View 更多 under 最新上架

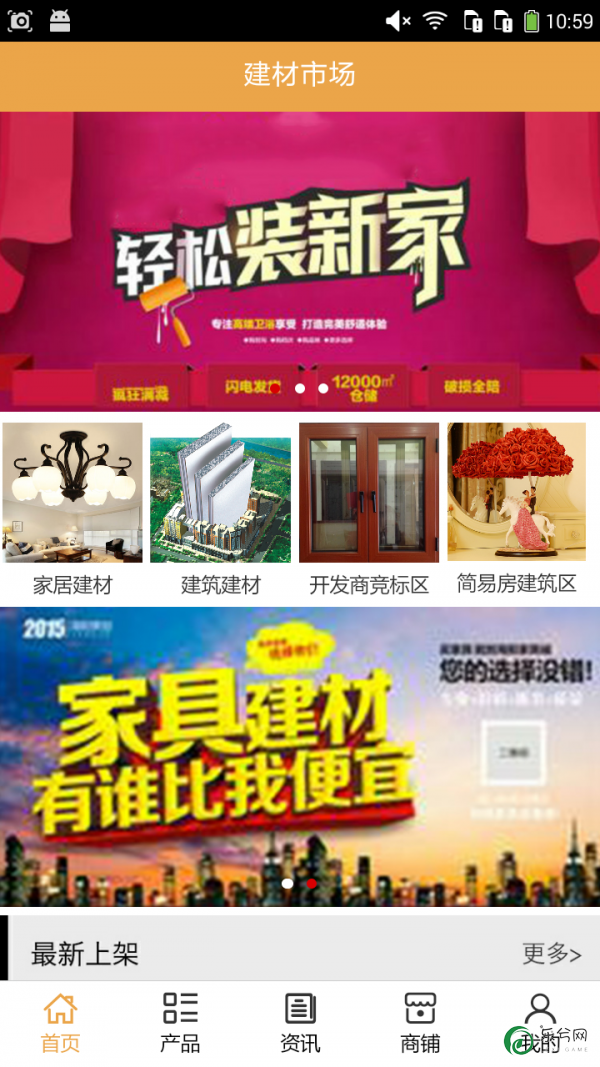pyautogui.click(x=551, y=954)
